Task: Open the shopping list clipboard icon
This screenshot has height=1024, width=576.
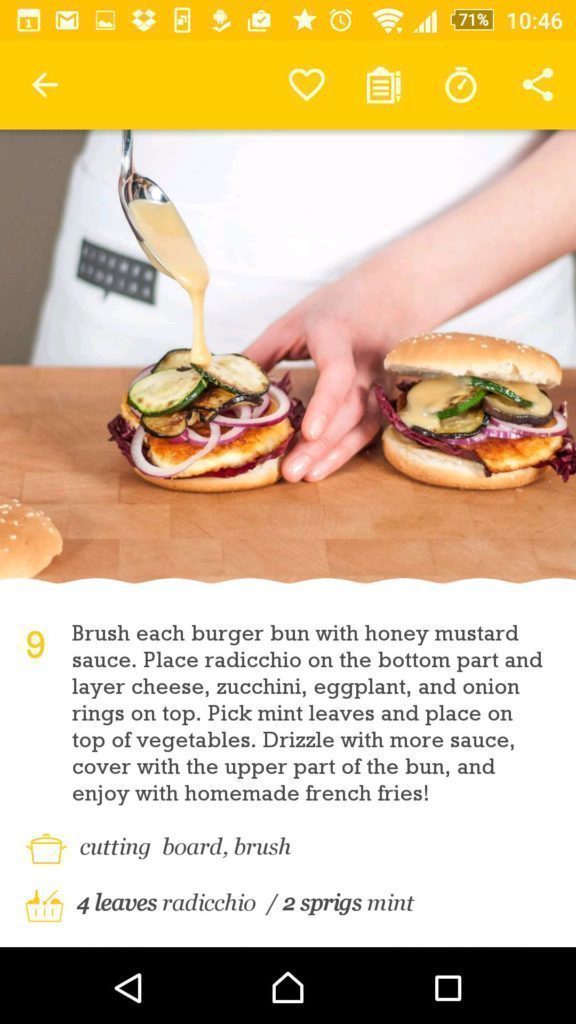Action: click(383, 86)
